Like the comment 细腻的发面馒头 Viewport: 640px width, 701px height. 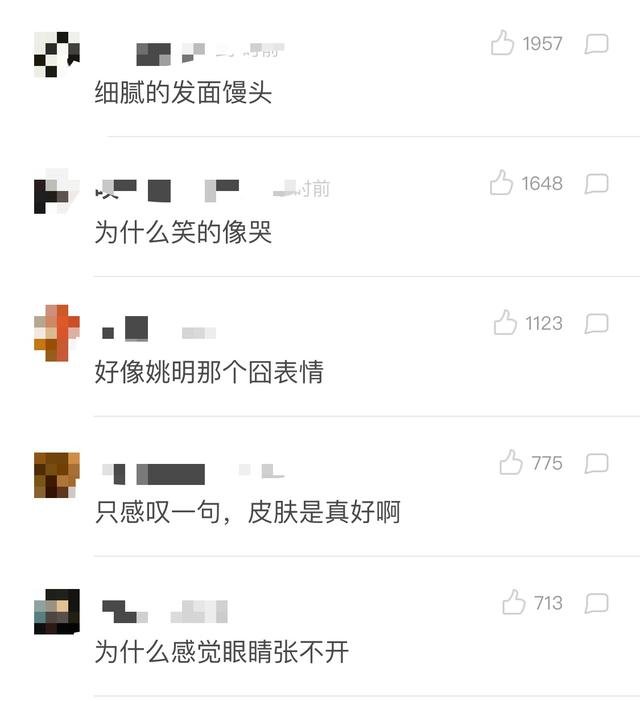(x=502, y=43)
